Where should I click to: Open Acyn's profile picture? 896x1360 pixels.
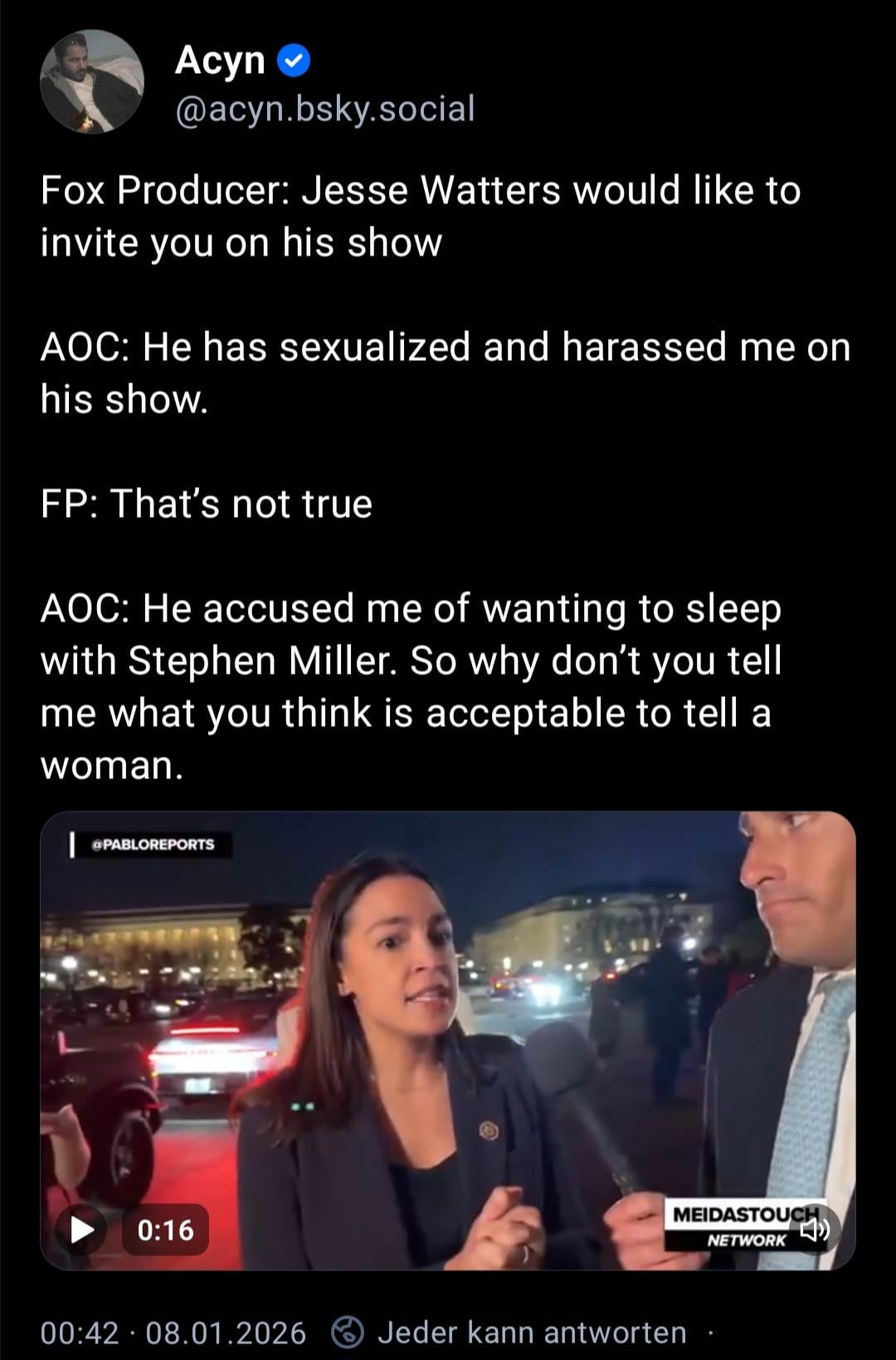point(92,81)
